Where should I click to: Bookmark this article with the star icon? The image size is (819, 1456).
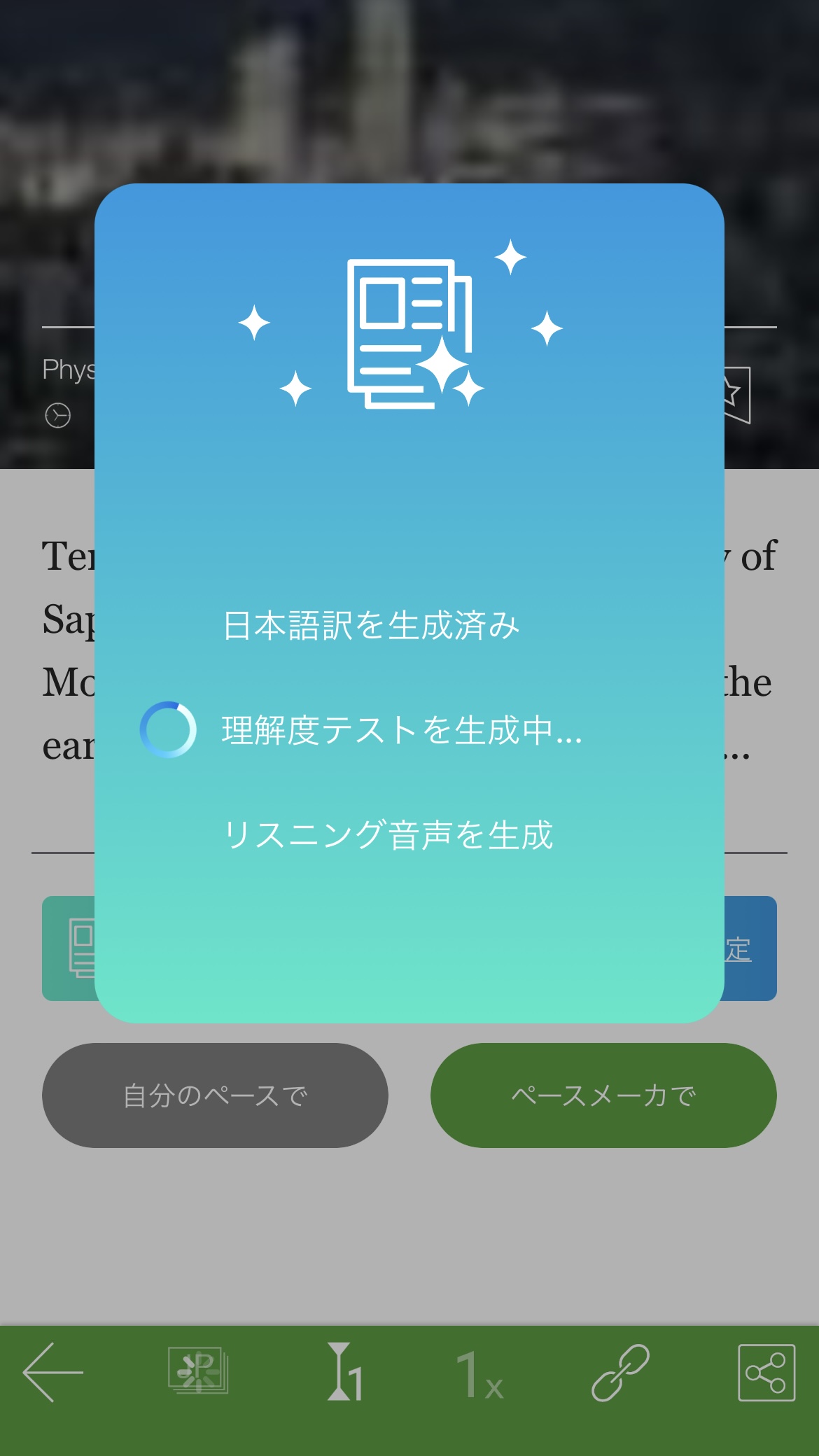click(736, 394)
